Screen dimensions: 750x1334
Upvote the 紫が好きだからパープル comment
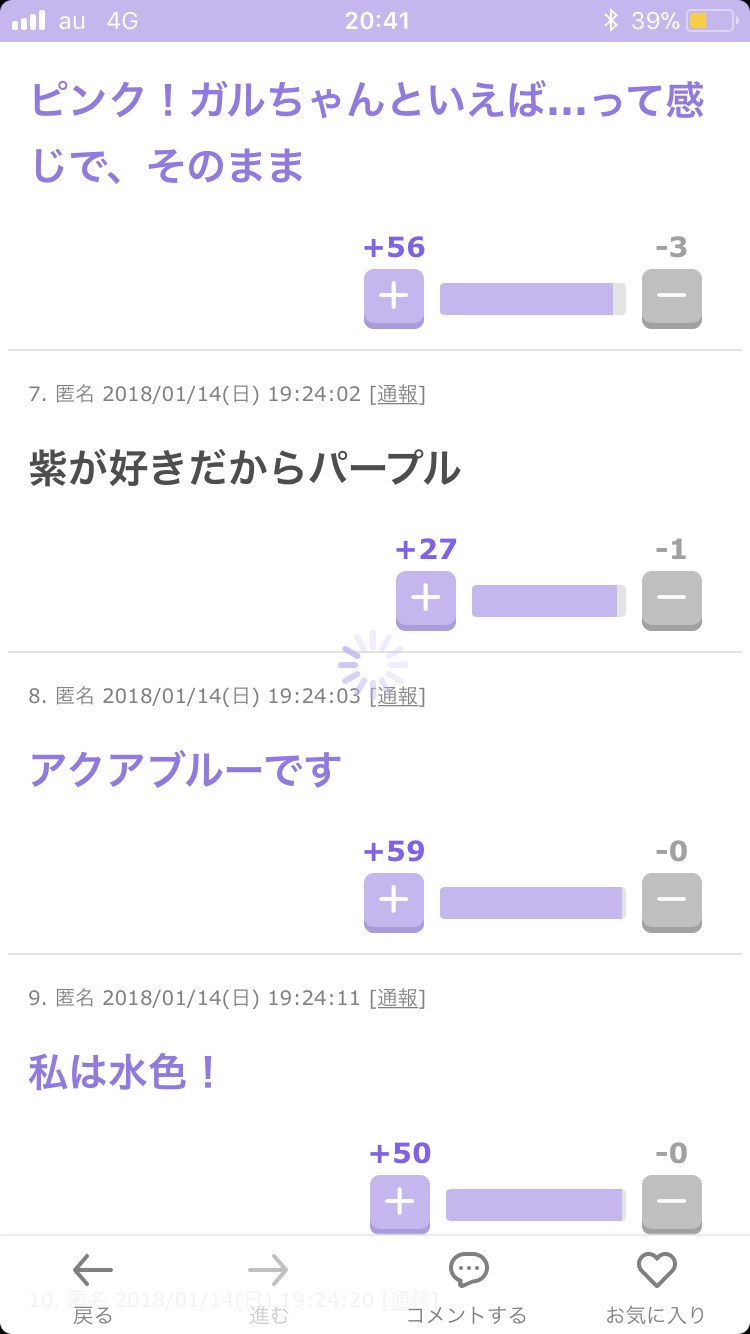[x=426, y=600]
